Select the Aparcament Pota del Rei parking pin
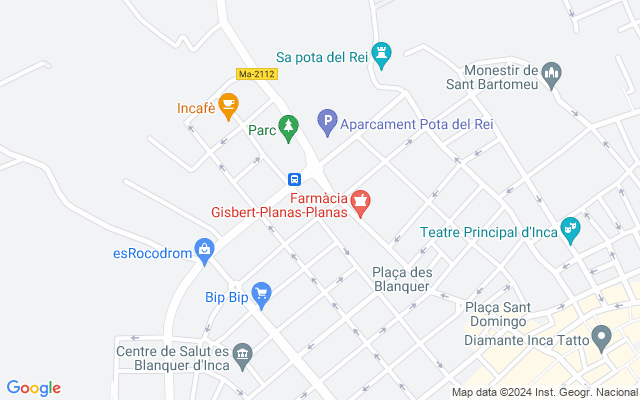Image resolution: width=640 pixels, height=400 pixels. pos(326,124)
